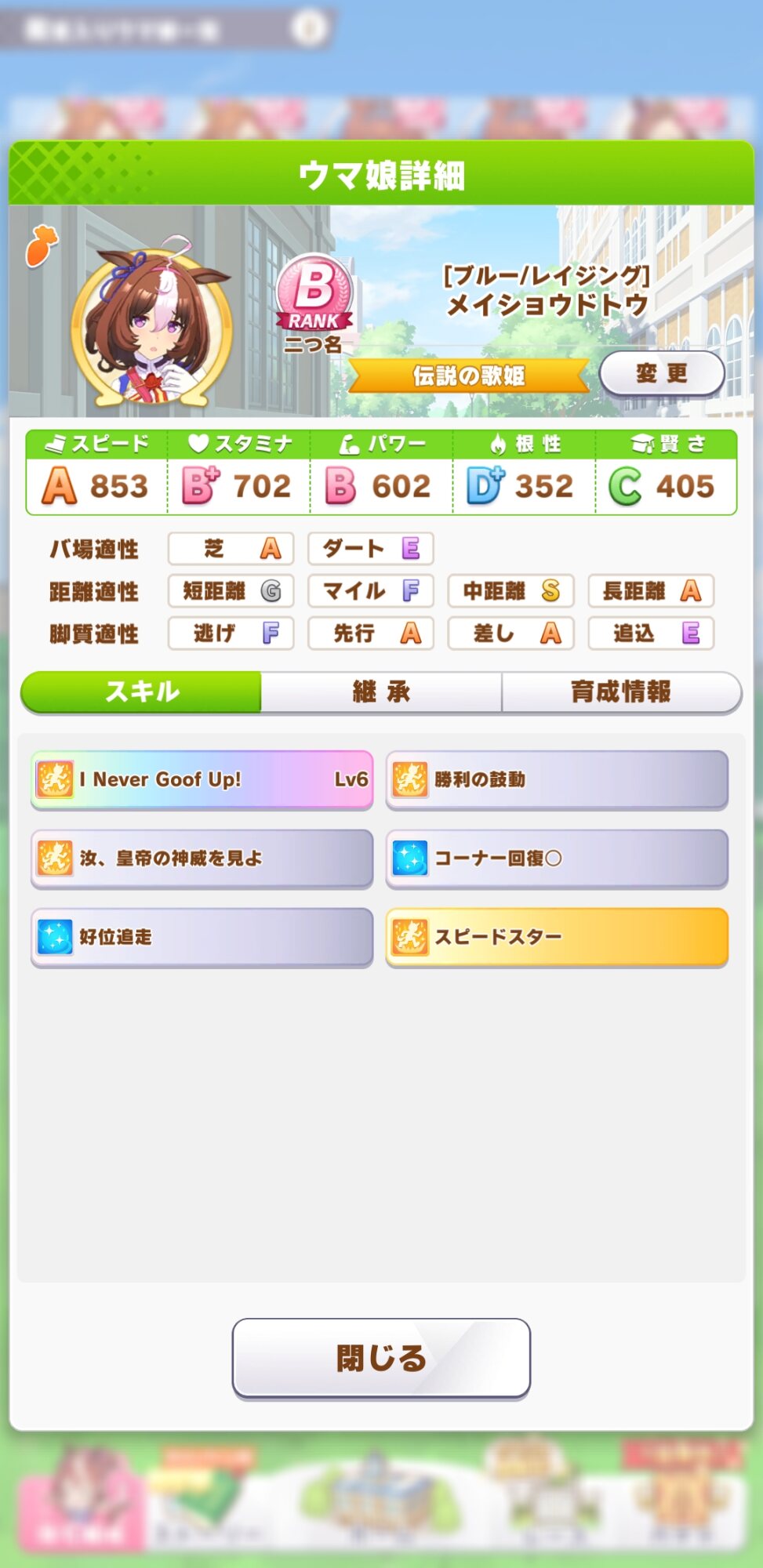Select the スキル tab
Image resolution: width=763 pixels, height=1568 pixels.
click(142, 691)
